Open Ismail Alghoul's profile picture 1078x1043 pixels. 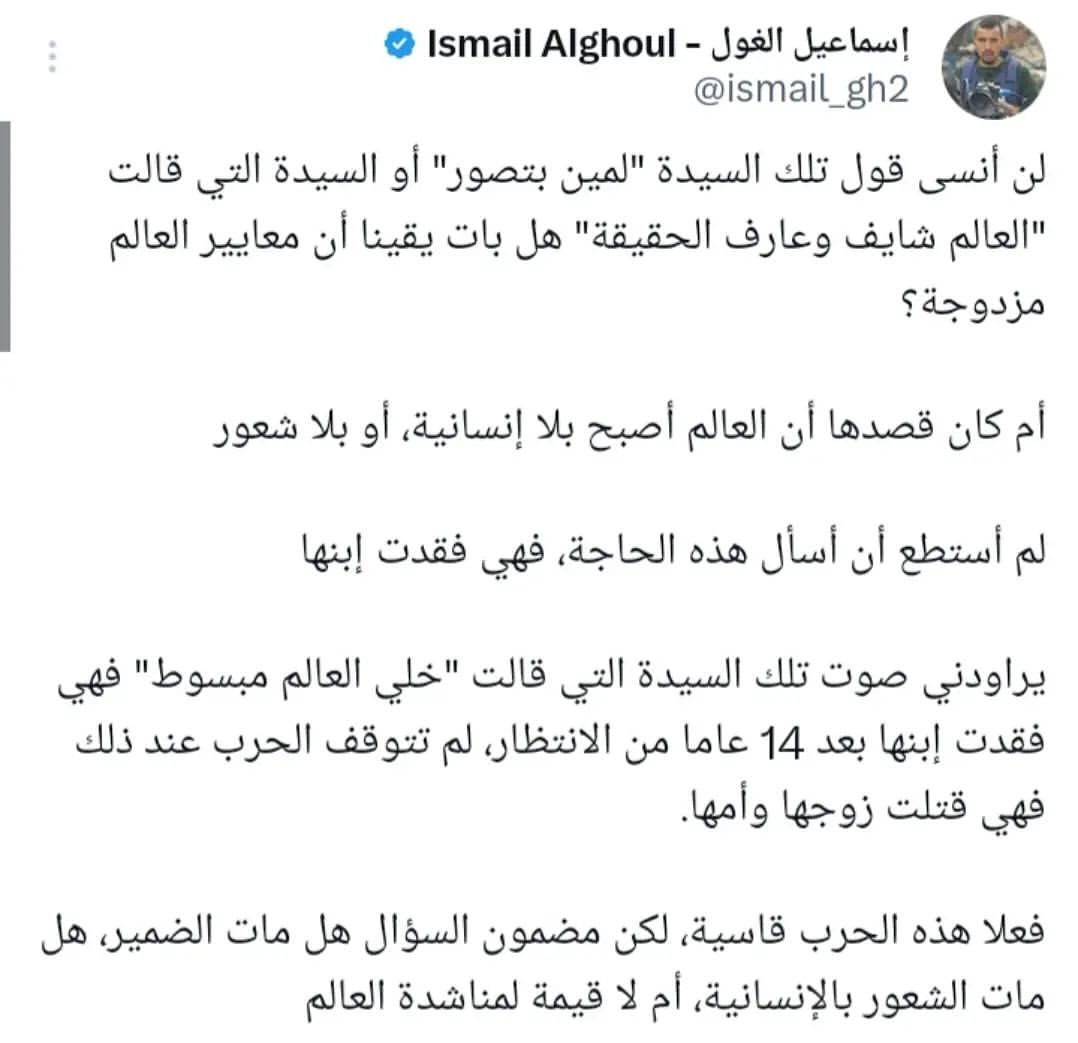[x=994, y=67]
